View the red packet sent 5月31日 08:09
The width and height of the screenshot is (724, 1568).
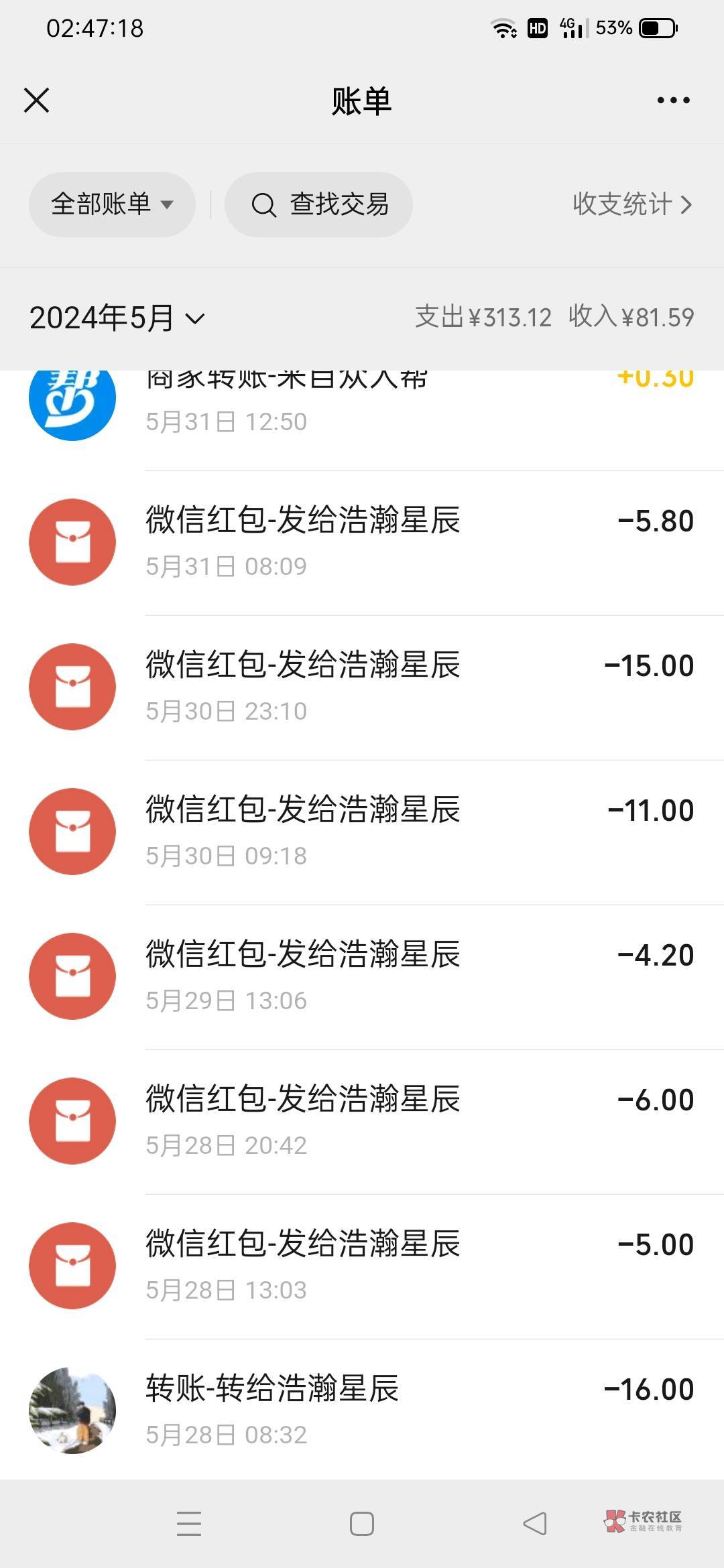[x=362, y=542]
